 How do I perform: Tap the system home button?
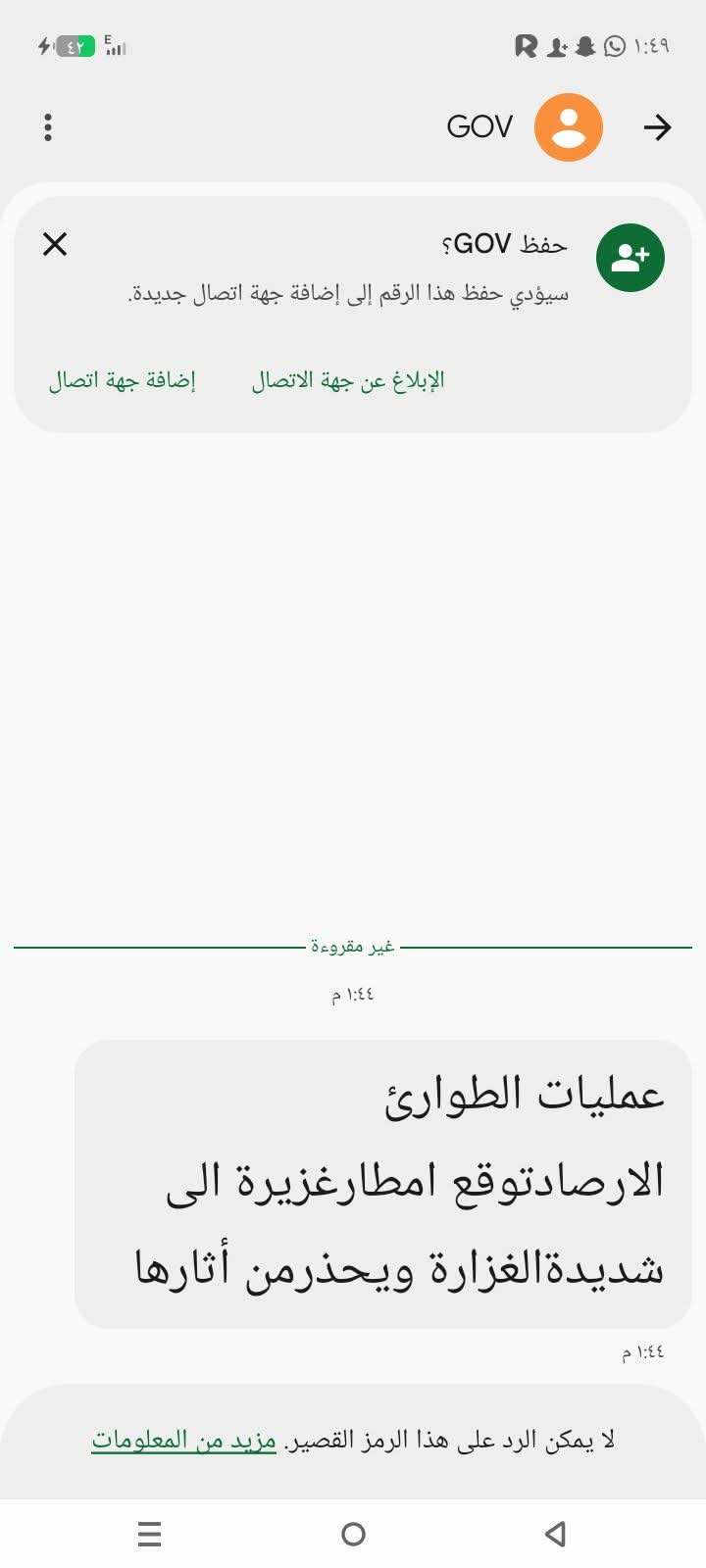(353, 1534)
